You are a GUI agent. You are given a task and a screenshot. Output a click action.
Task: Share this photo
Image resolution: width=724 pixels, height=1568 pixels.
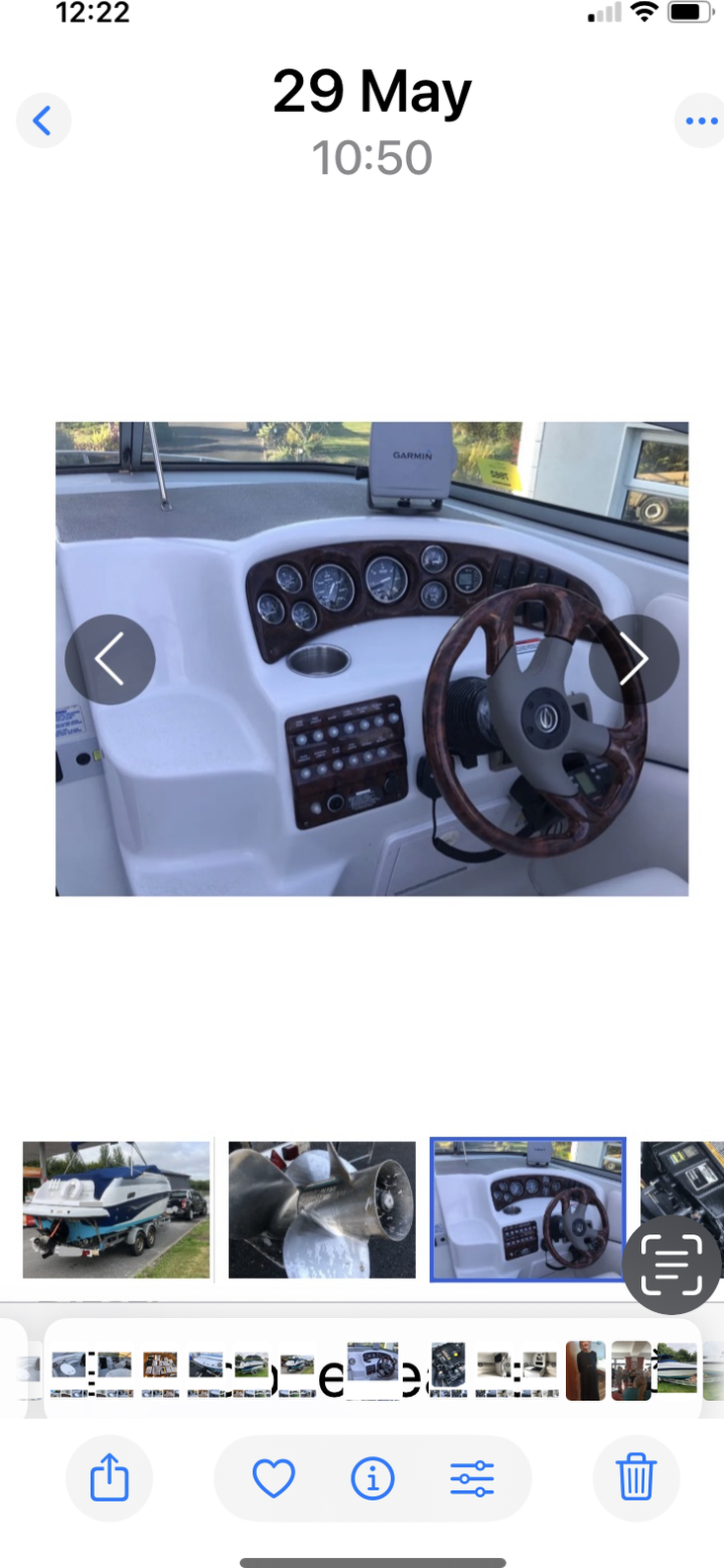pyautogui.click(x=110, y=1478)
